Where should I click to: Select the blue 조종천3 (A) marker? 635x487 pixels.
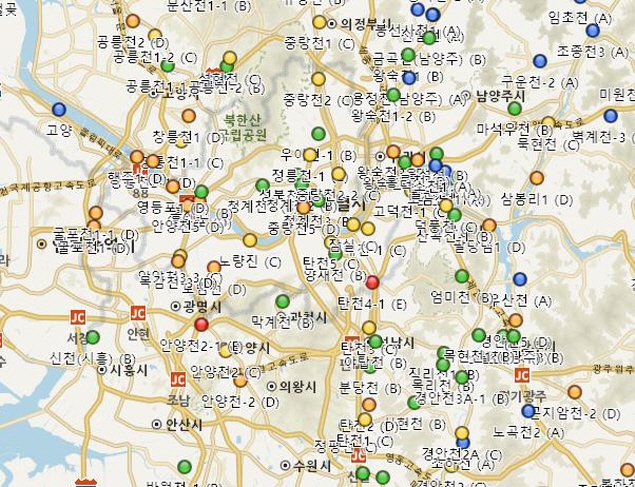593,30
